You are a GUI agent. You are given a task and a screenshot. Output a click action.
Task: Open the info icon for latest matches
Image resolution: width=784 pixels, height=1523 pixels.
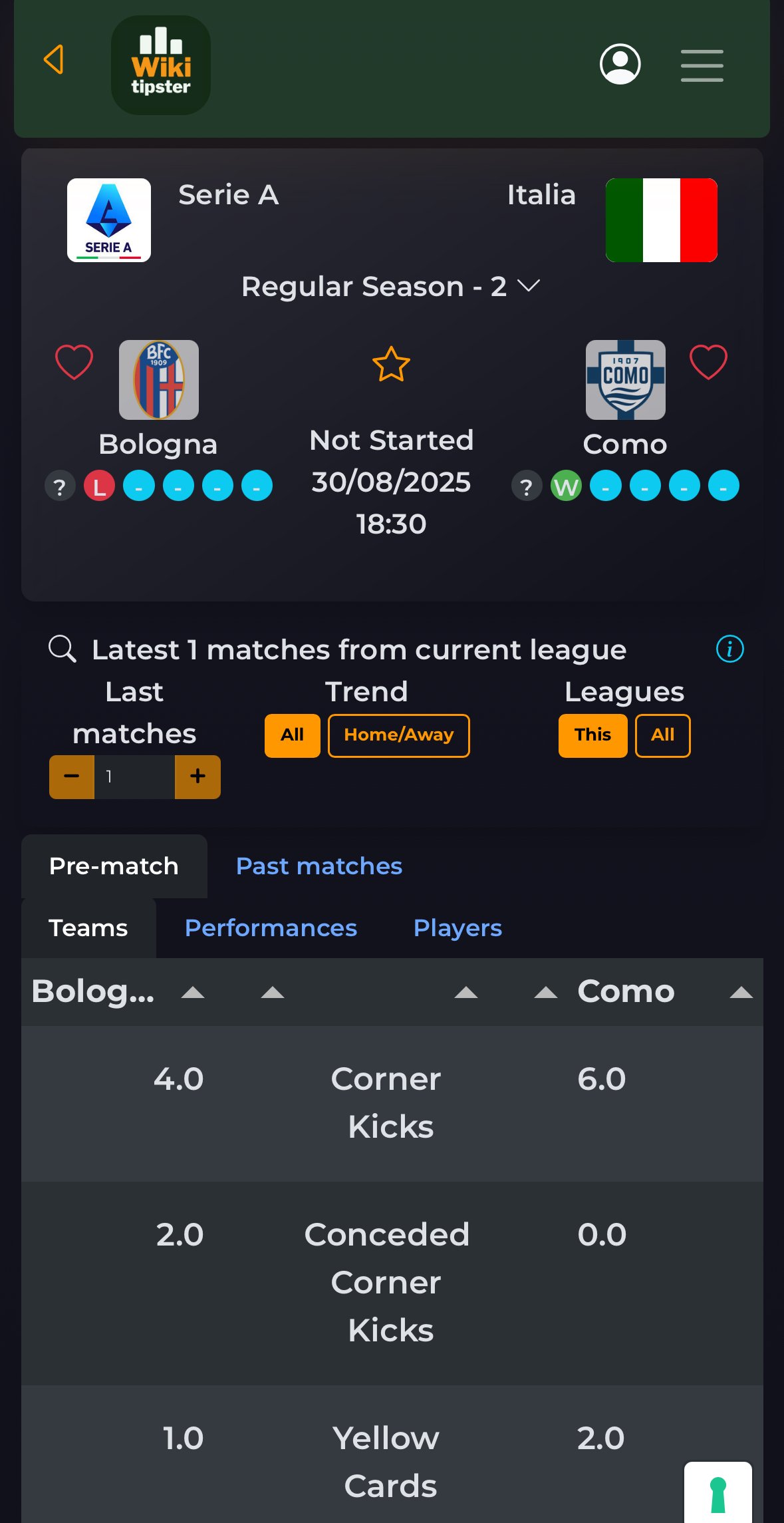(x=729, y=649)
